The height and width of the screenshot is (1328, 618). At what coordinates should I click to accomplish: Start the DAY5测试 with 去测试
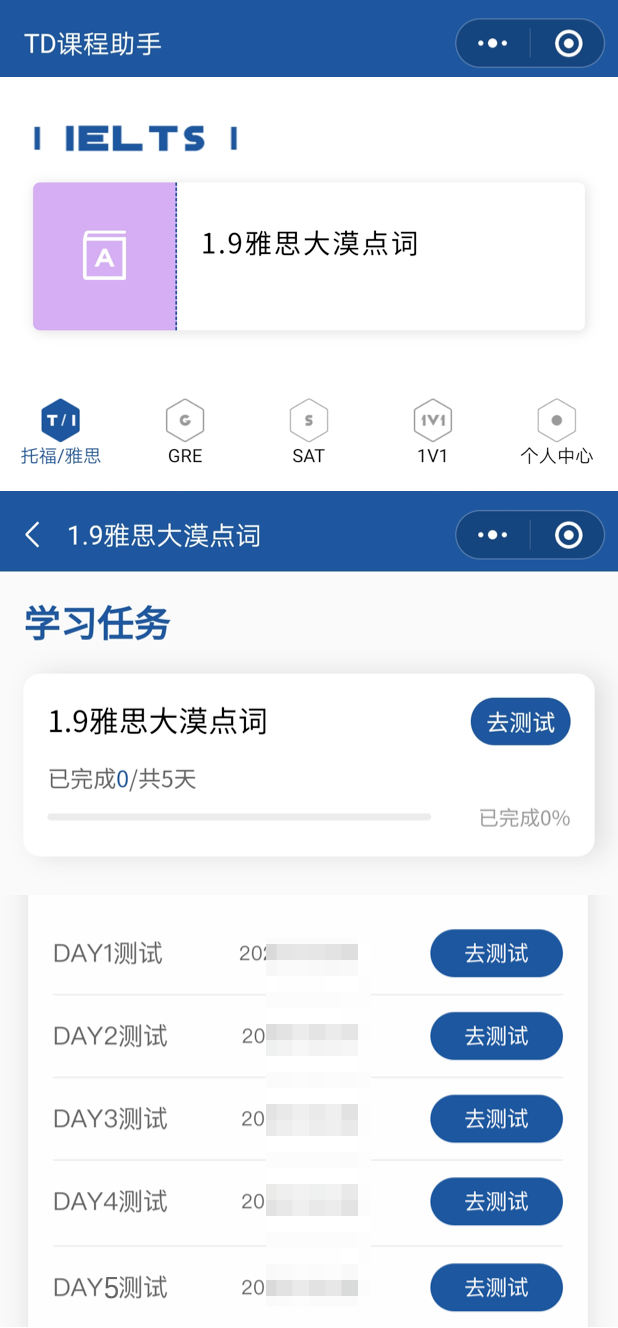click(496, 1287)
